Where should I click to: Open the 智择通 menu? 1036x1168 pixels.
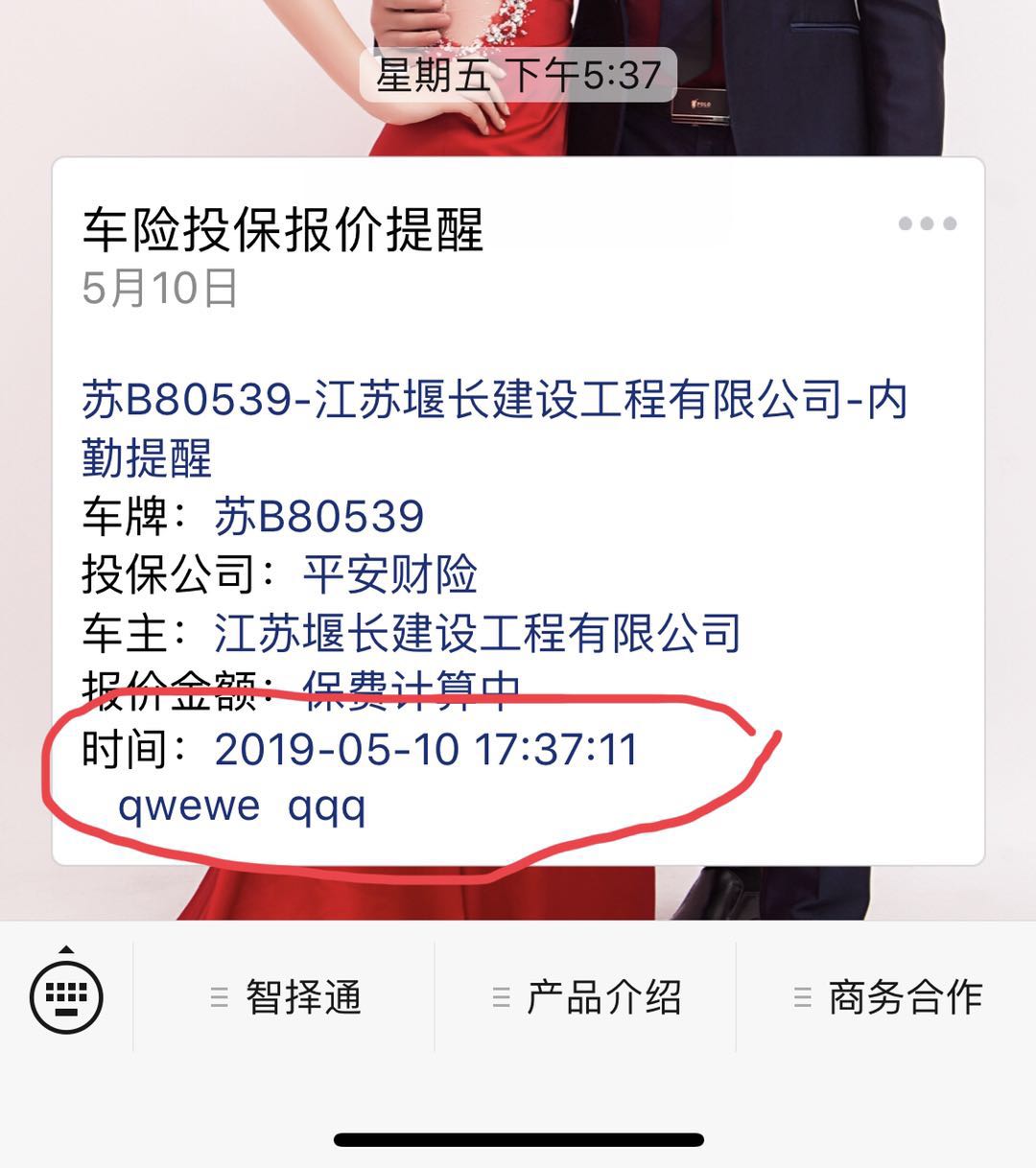click(x=285, y=997)
